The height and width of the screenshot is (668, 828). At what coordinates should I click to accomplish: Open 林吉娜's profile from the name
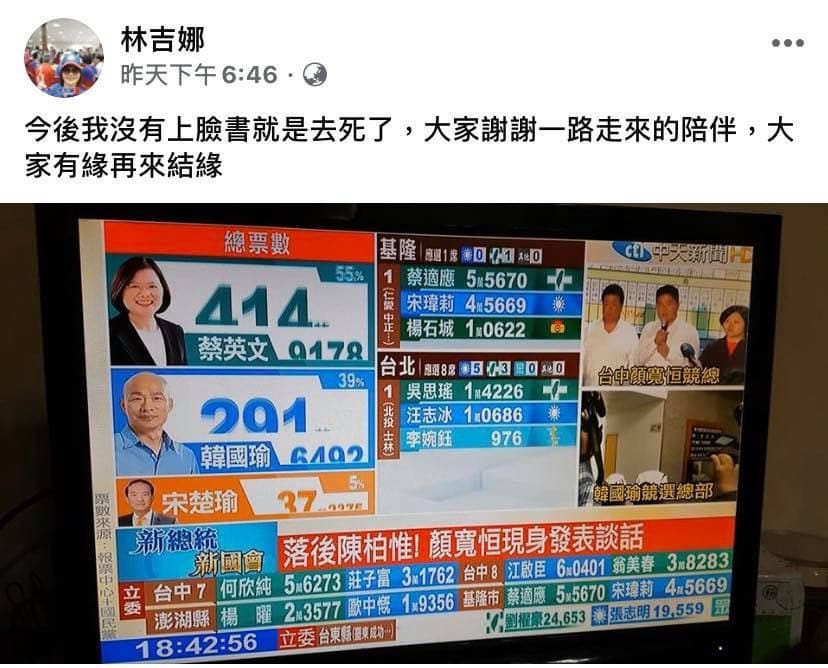point(162,40)
